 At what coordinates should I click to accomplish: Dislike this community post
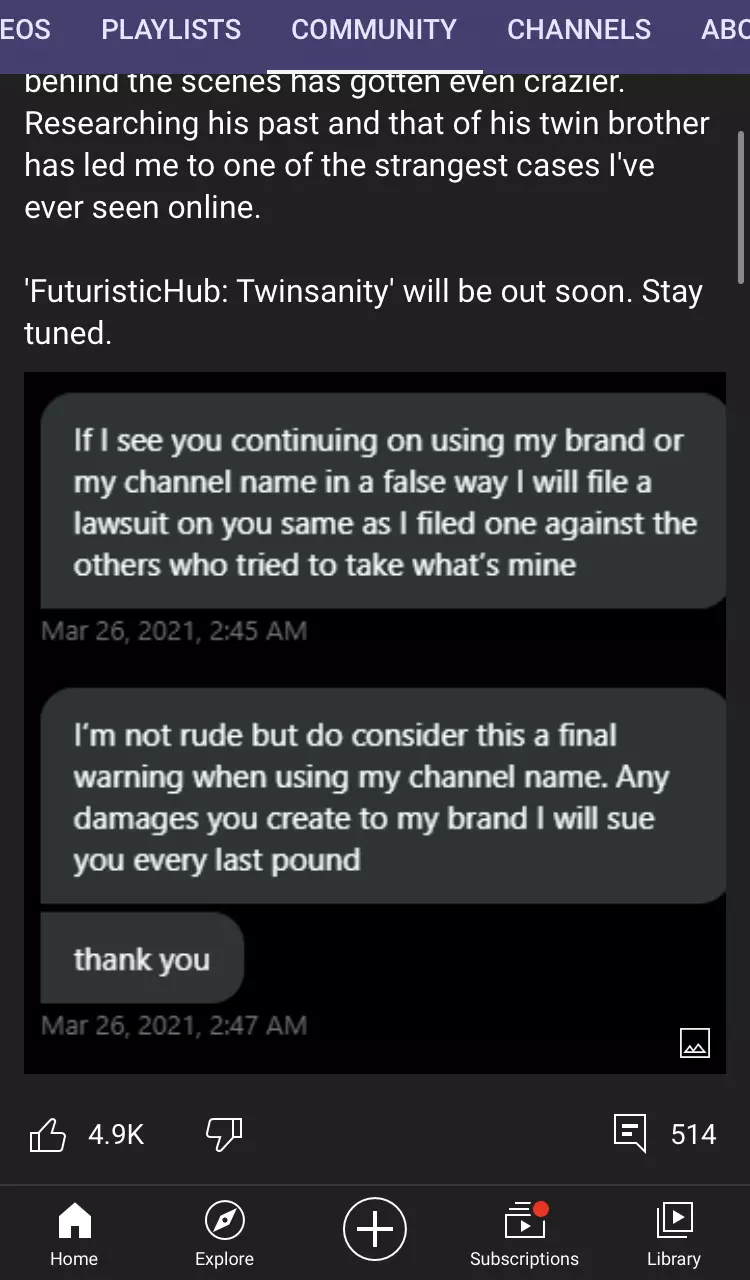(224, 1134)
